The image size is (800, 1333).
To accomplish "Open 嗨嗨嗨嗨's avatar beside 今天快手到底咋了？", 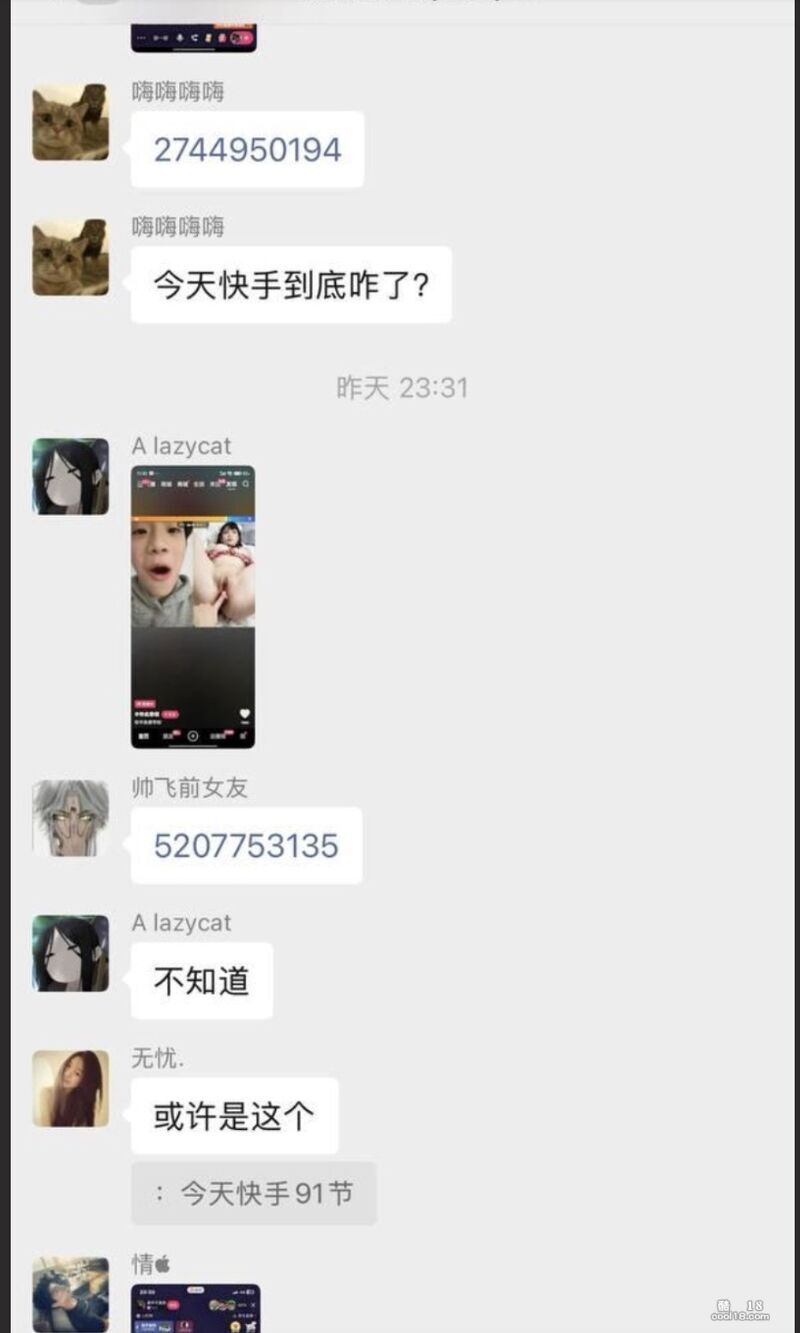I will [70, 258].
